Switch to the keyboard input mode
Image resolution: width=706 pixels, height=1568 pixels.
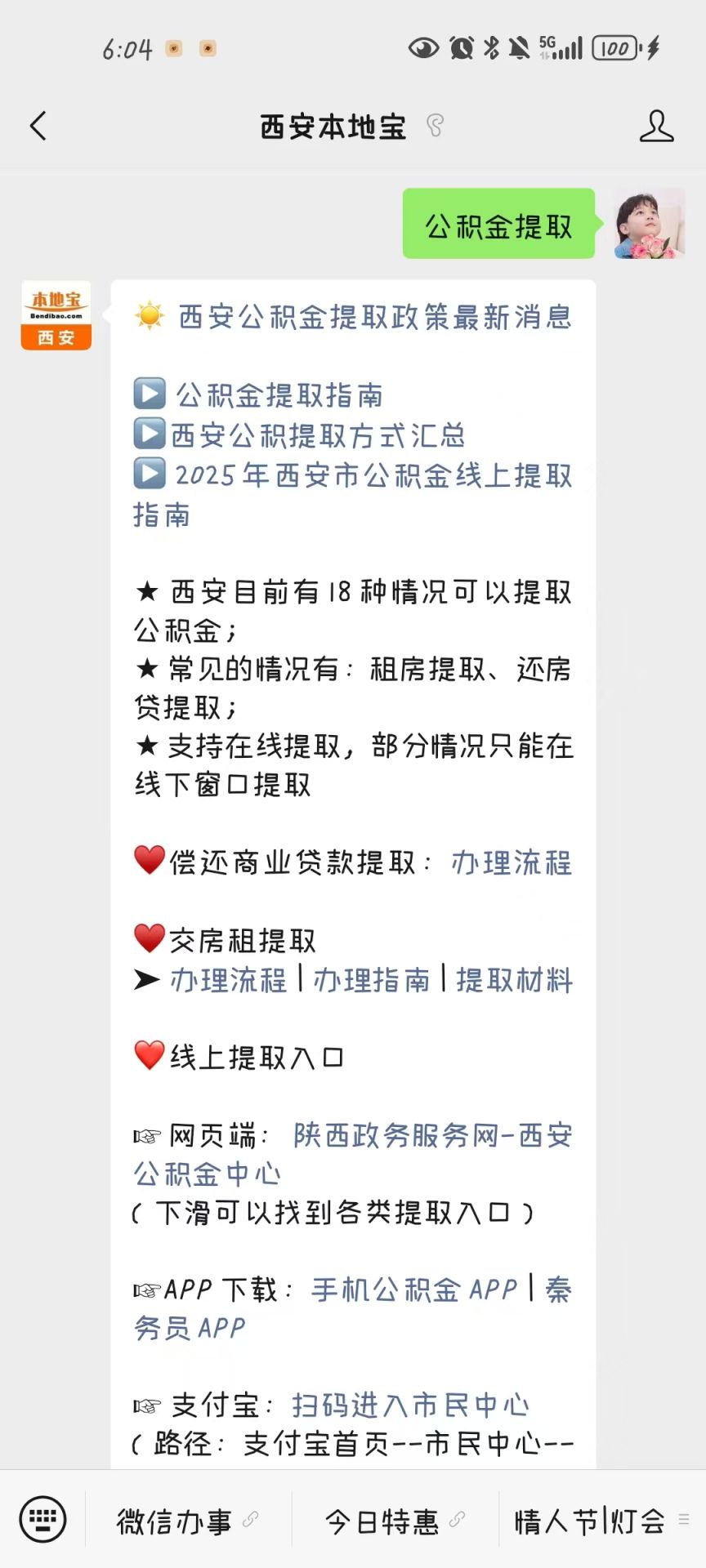click(x=42, y=1519)
